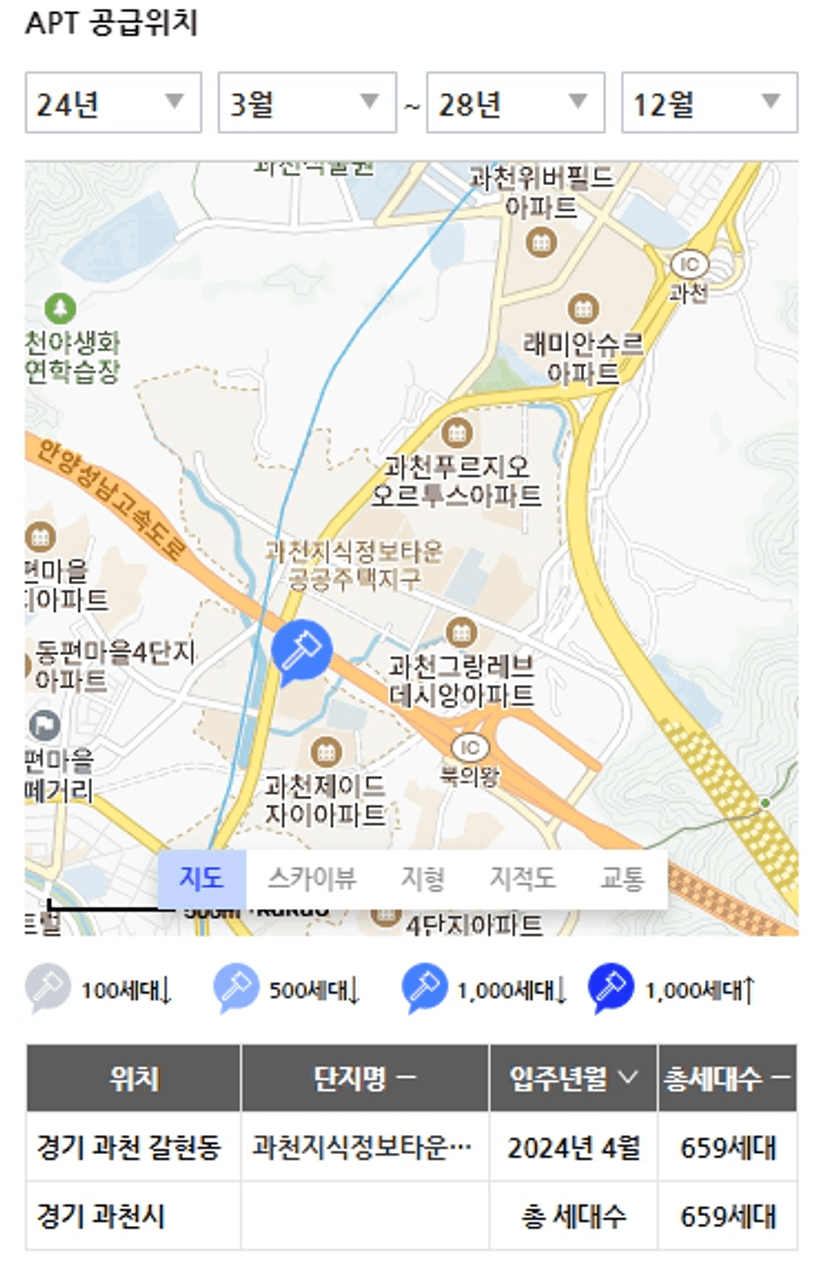827x1262 pixels.
Task: Switch to 지형 terrain view
Action: tap(422, 879)
